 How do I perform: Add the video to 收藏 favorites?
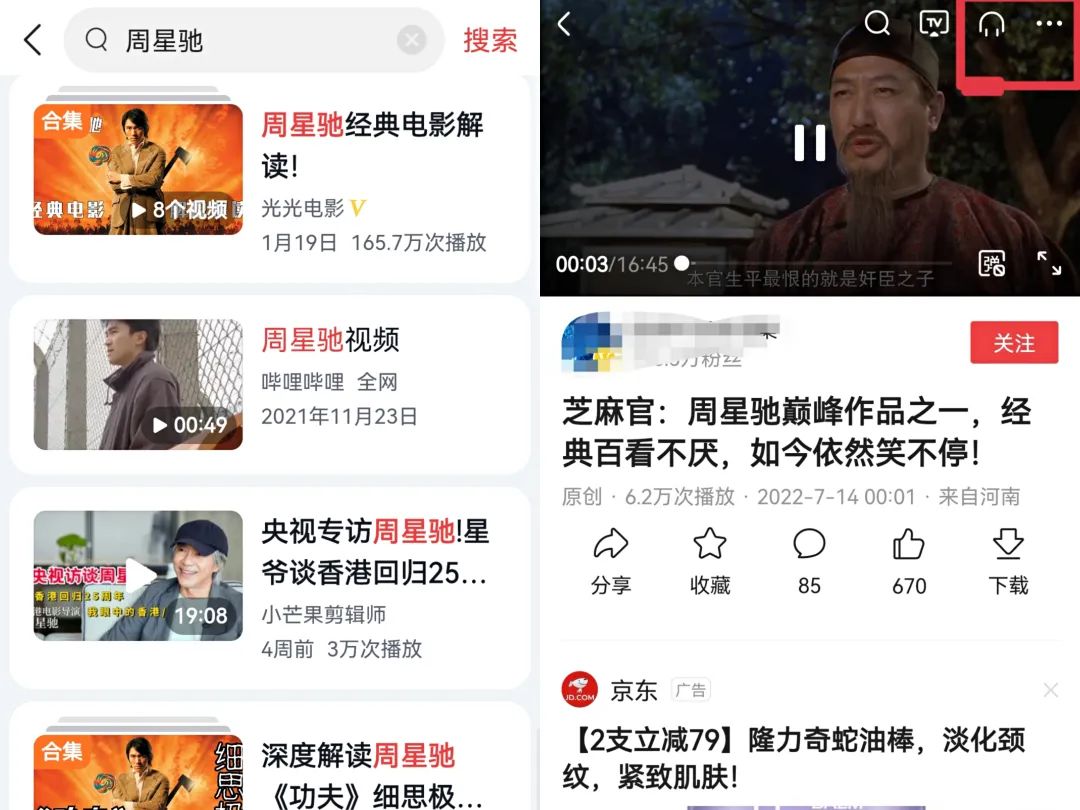pos(710,562)
